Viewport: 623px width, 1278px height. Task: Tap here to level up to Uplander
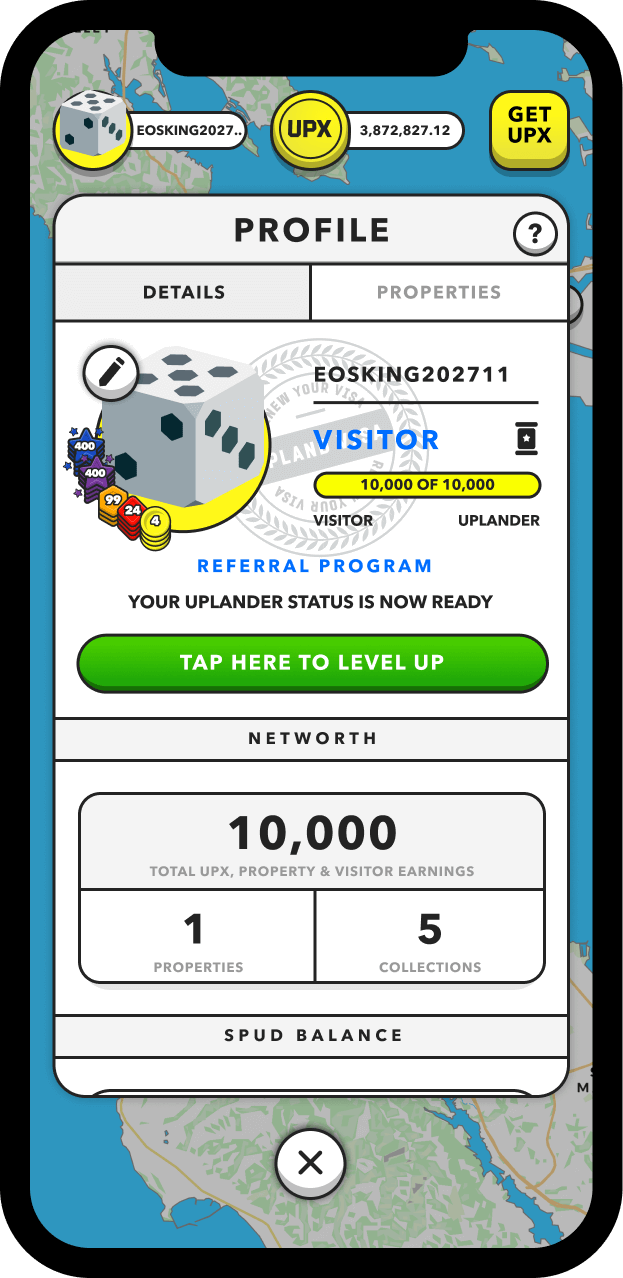click(x=312, y=663)
